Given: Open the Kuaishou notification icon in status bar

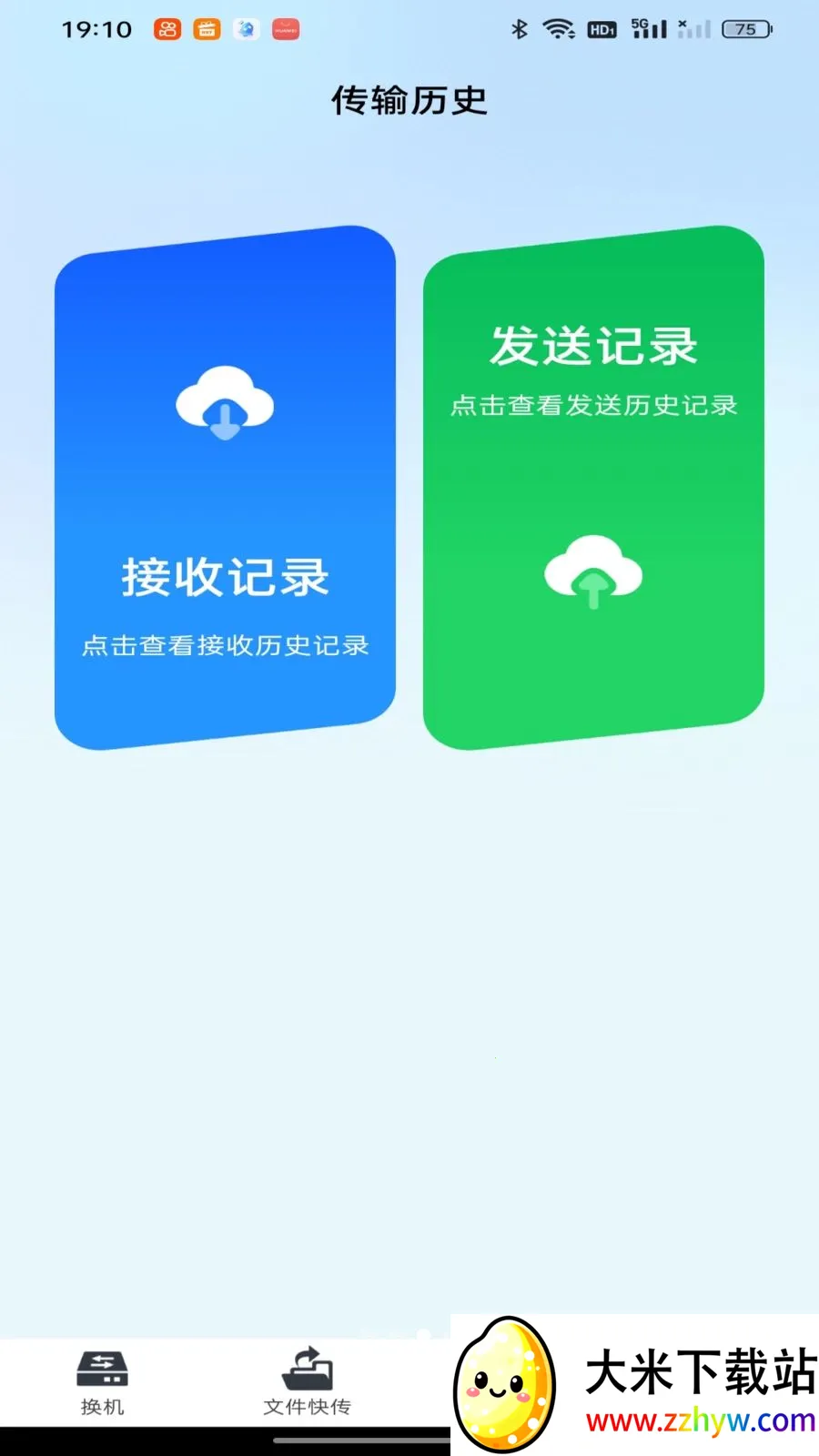Looking at the screenshot, I should [x=167, y=29].
